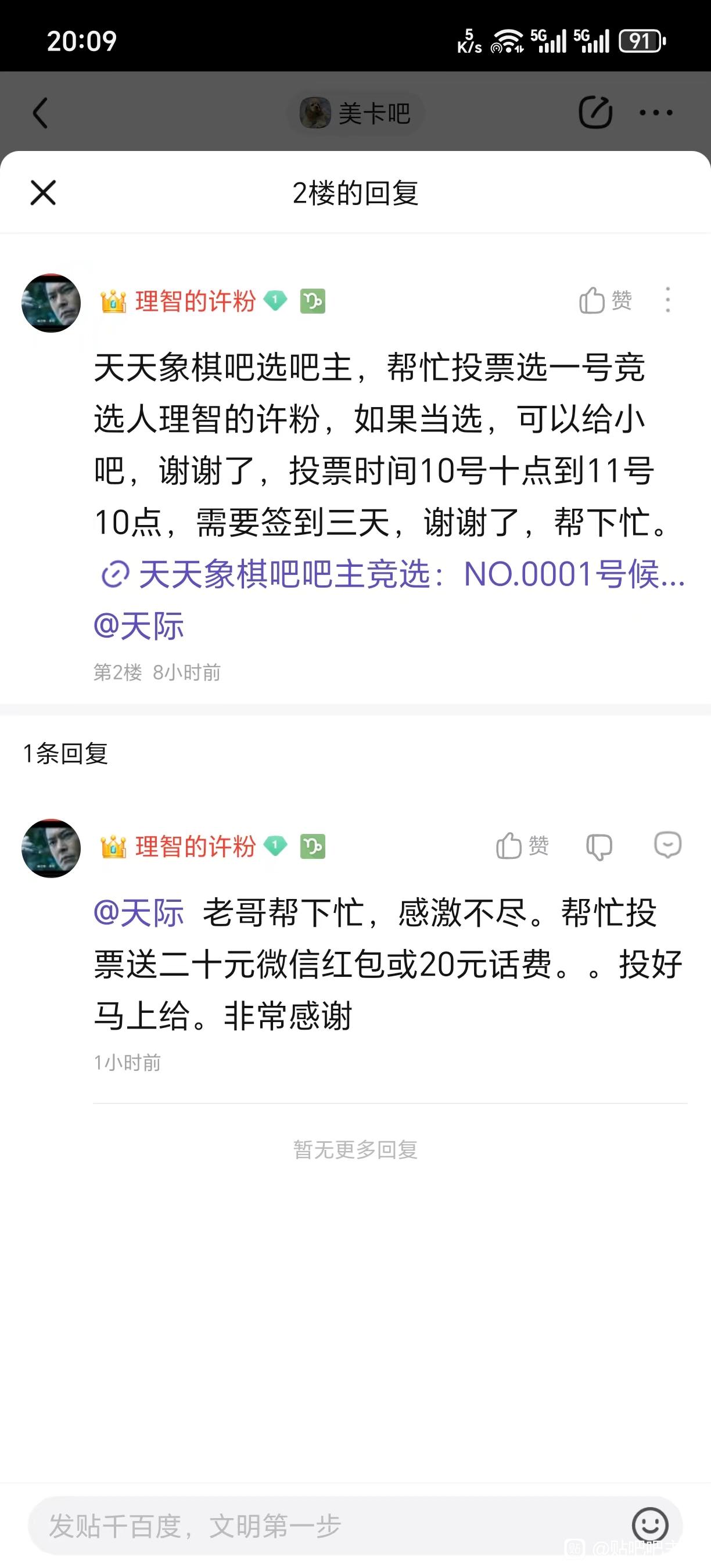Open the top-right three-dot menu
This screenshot has width=711, height=1568.
pyautogui.click(x=656, y=113)
